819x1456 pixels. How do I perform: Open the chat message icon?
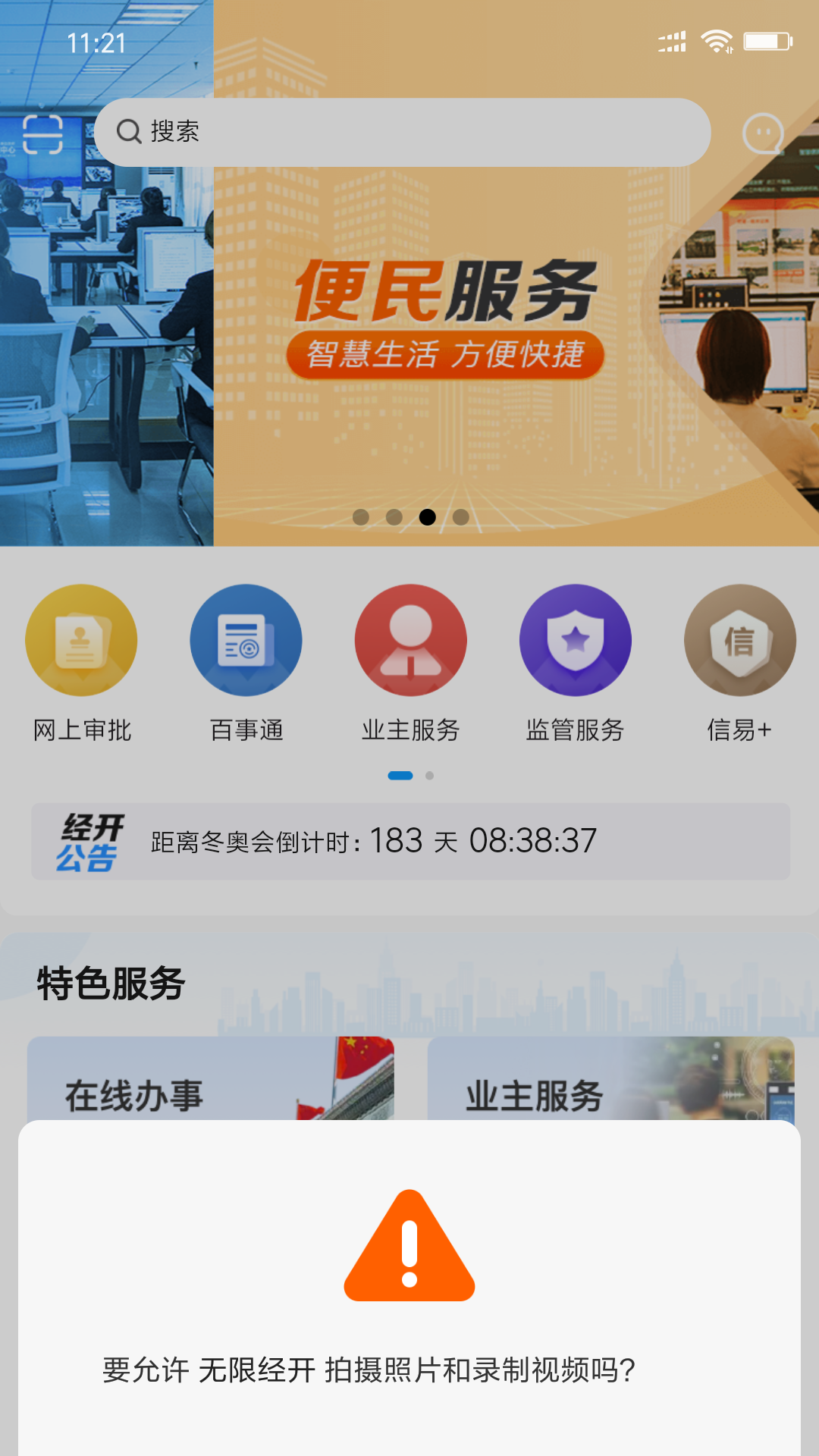[x=762, y=134]
